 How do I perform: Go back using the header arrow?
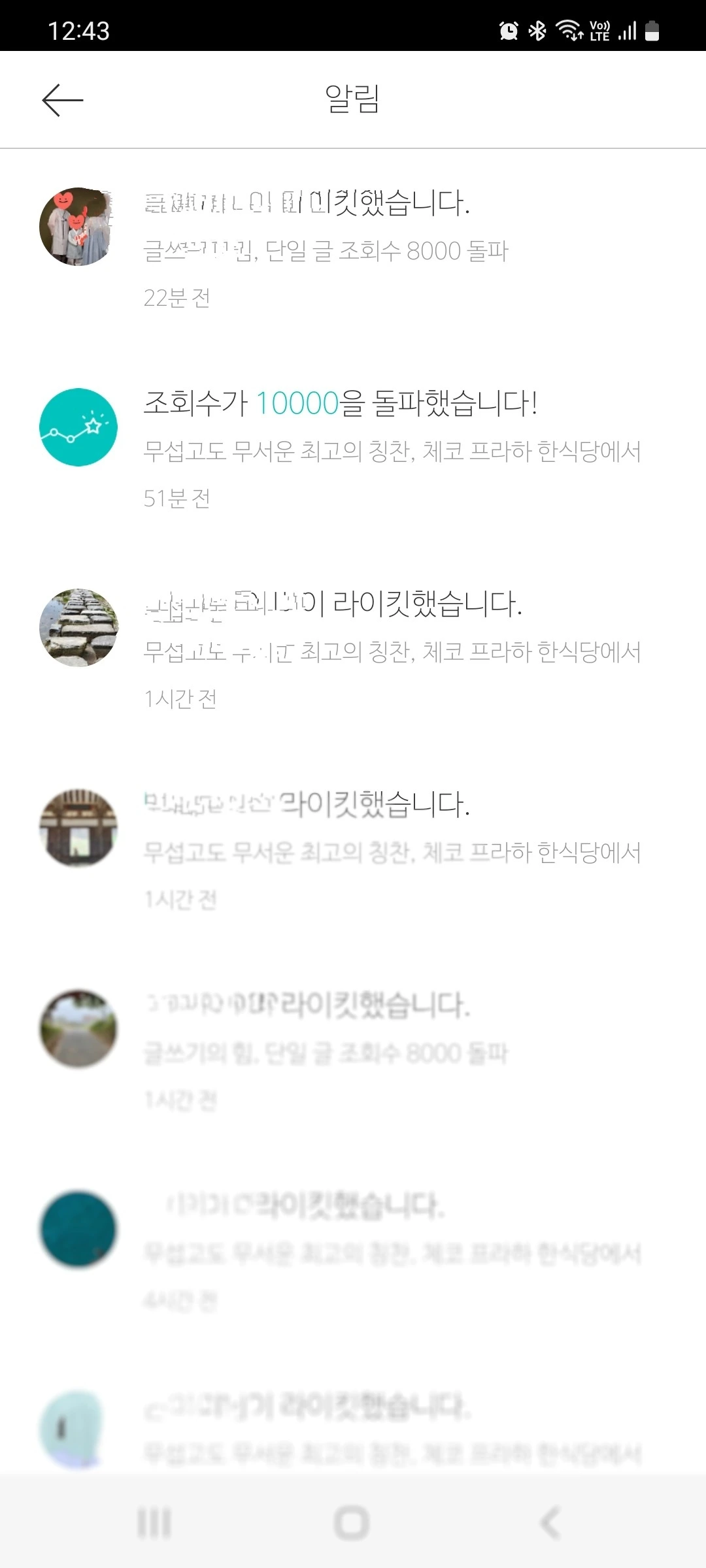pyautogui.click(x=63, y=100)
